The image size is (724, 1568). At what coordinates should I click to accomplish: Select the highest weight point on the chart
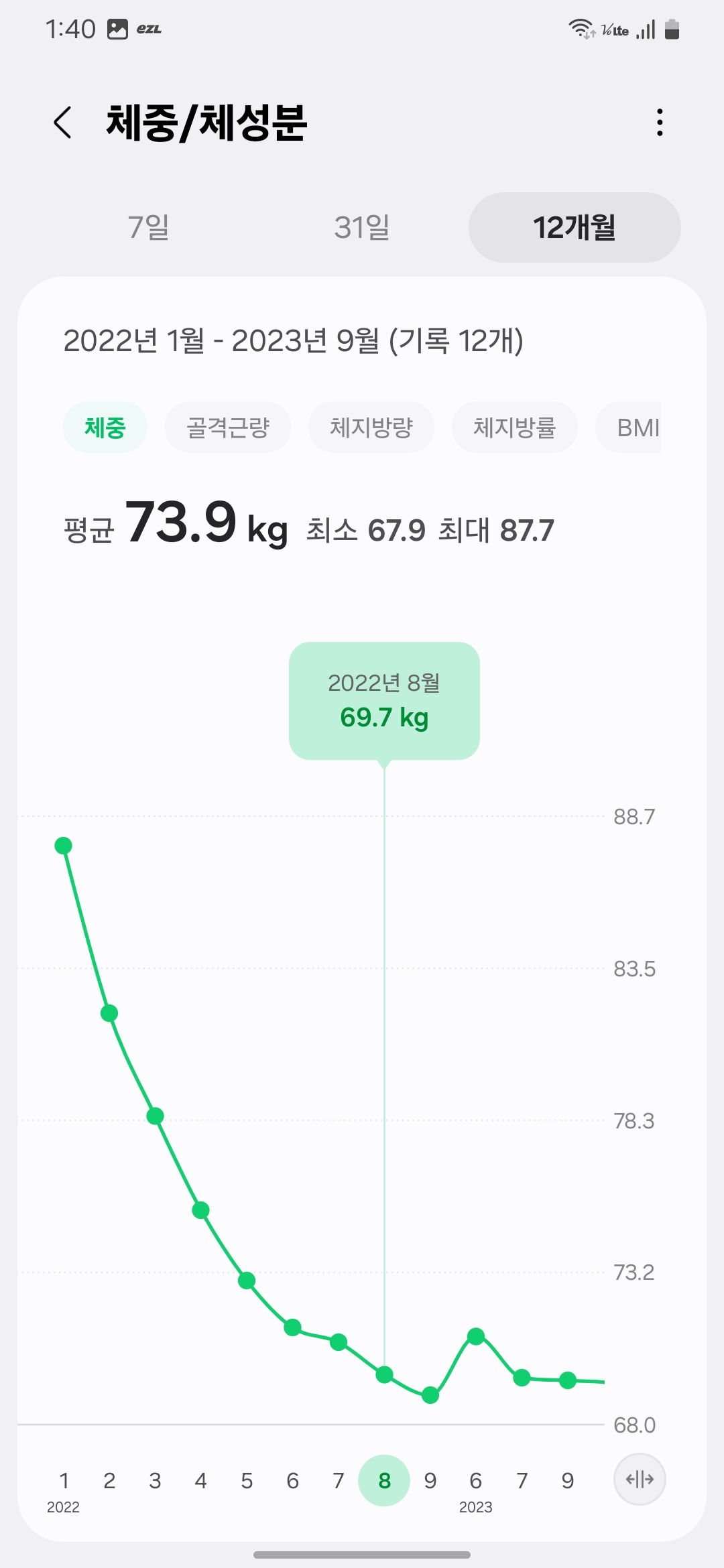tap(64, 846)
